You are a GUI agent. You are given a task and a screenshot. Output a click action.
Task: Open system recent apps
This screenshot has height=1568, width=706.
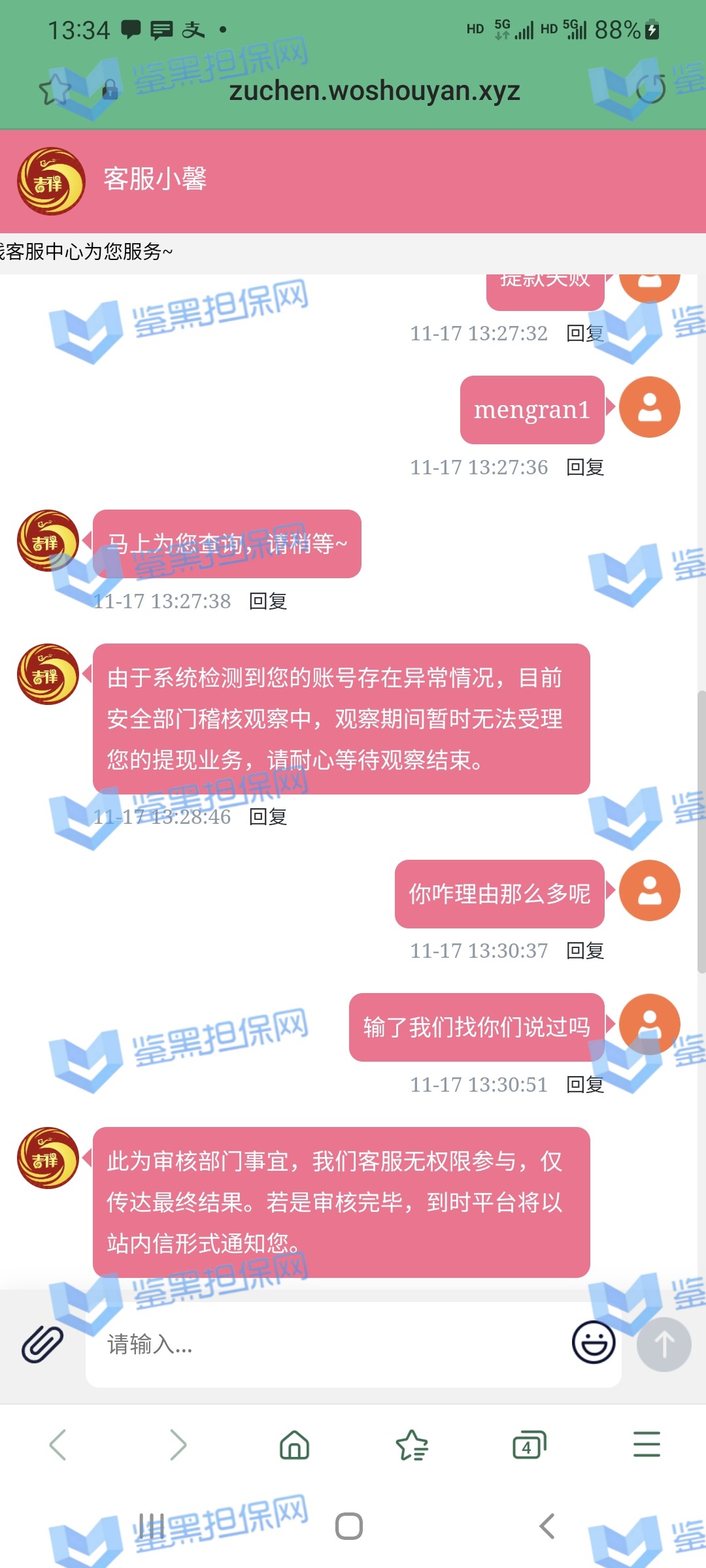[x=151, y=1526]
